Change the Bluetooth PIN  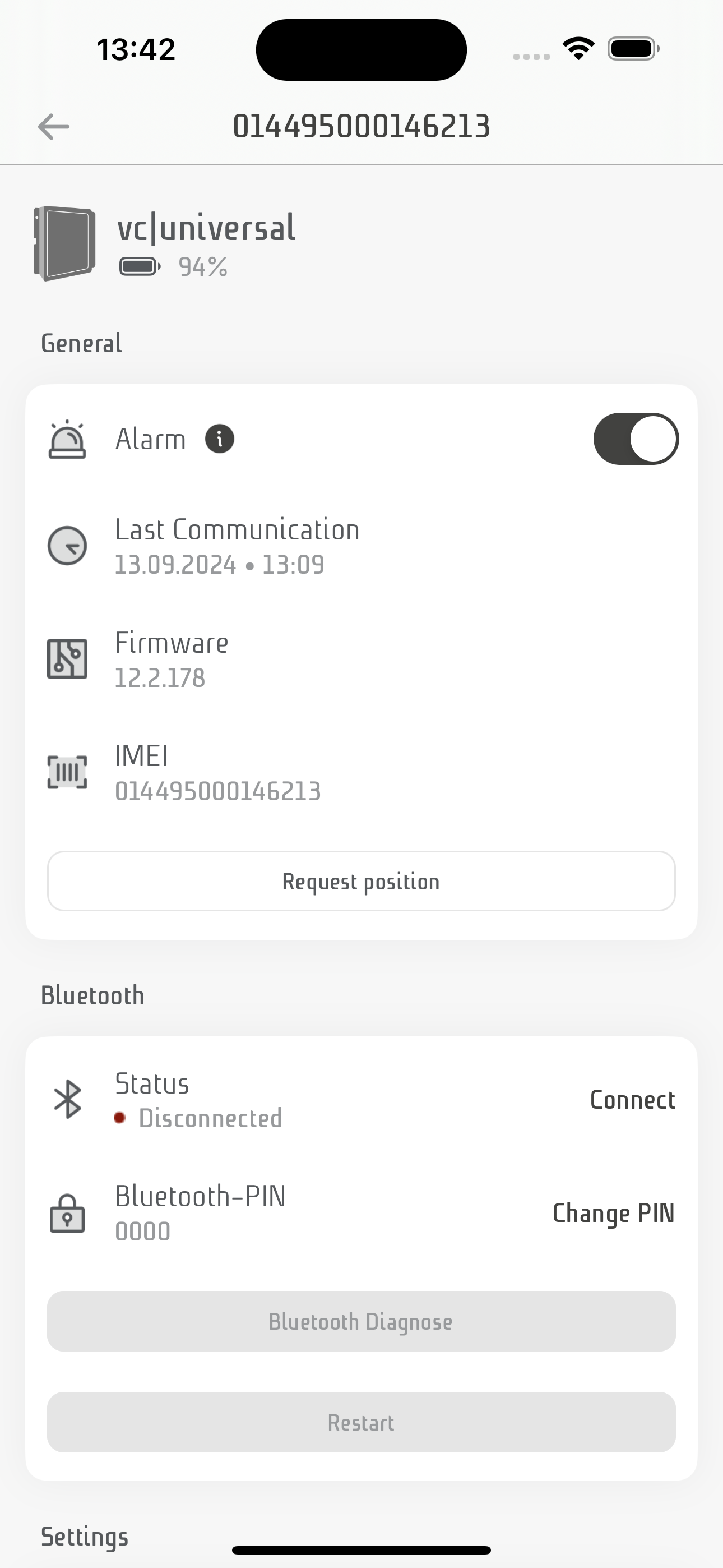click(613, 1212)
